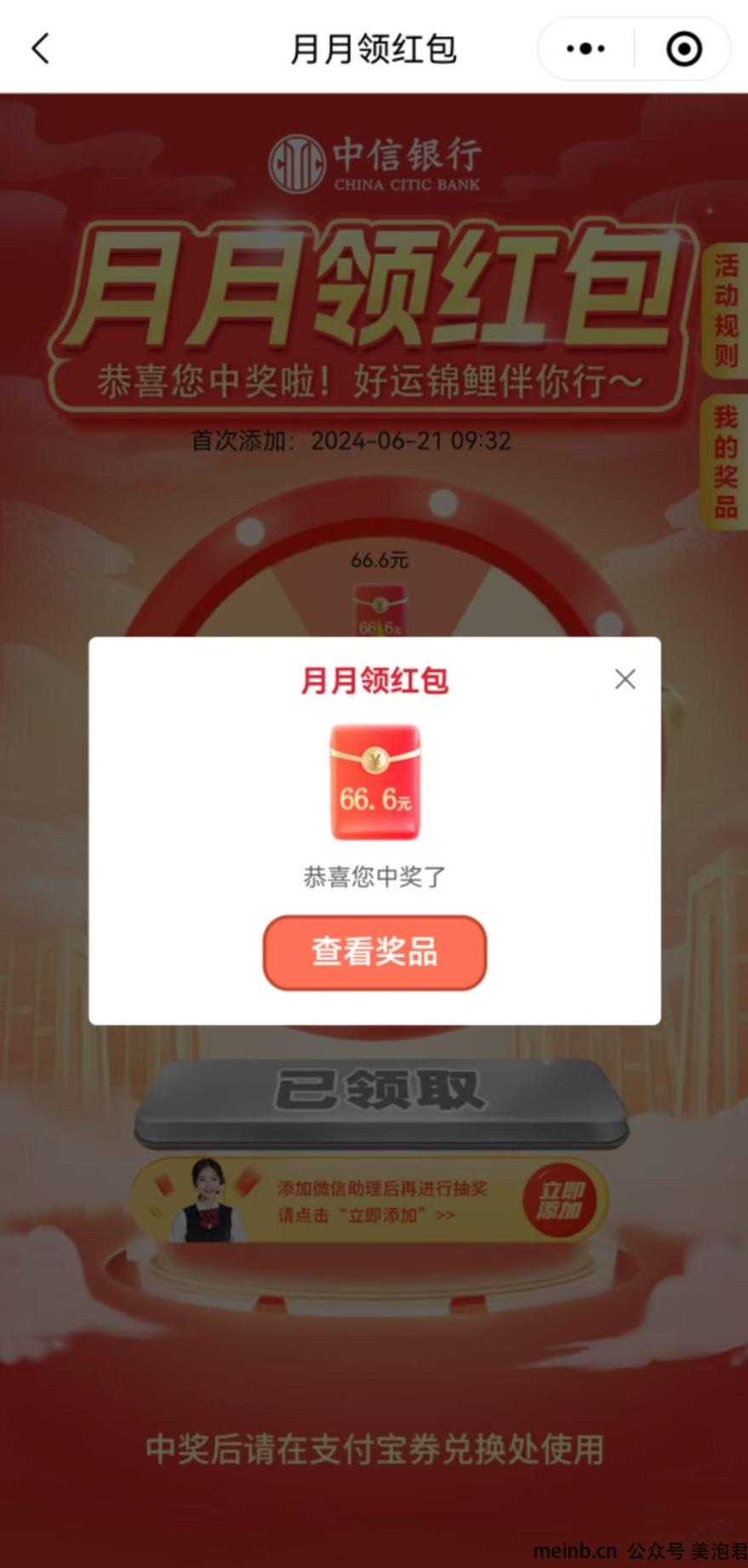Go back using the top-left arrow

[41, 48]
